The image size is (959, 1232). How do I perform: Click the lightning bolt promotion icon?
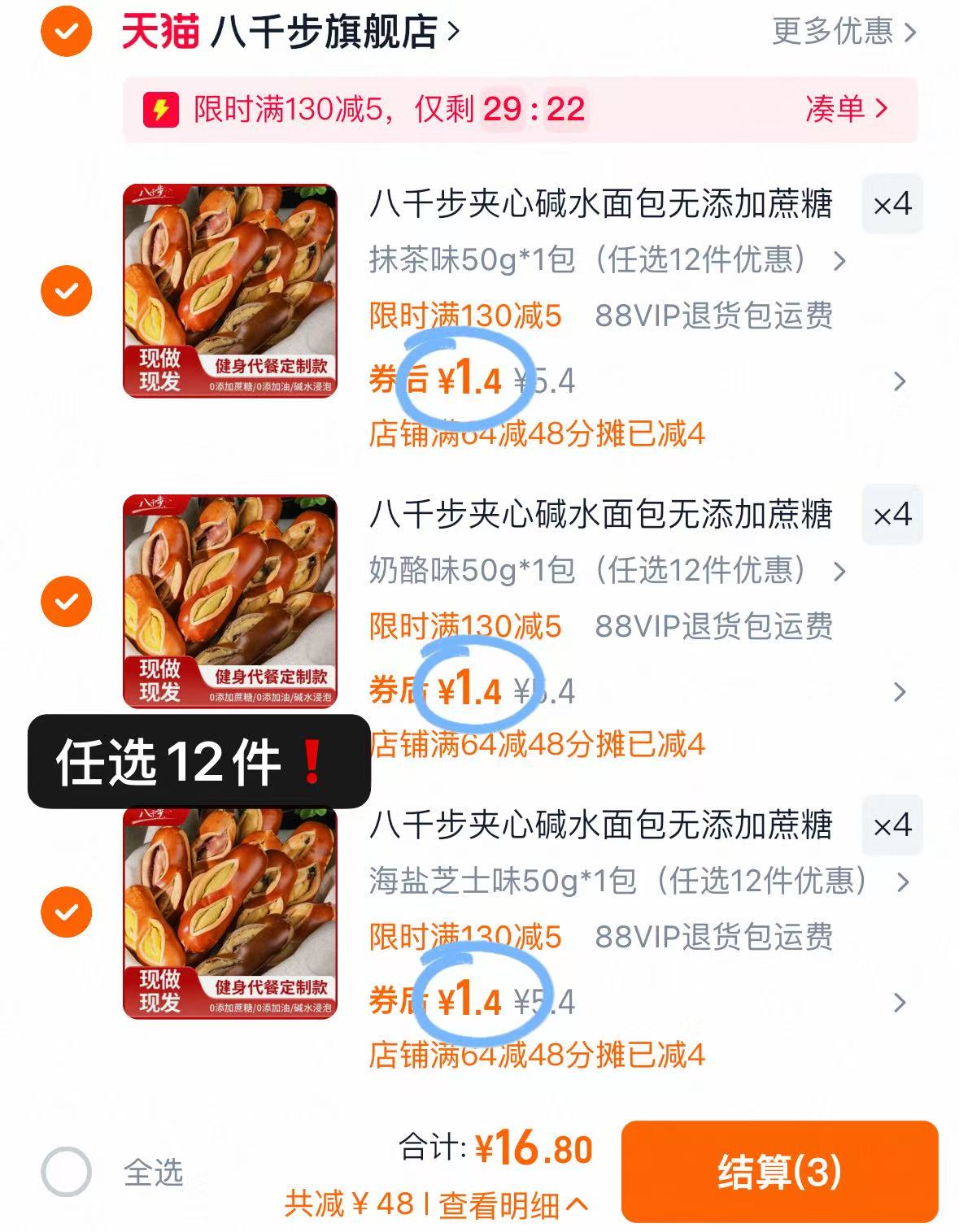tap(162, 110)
